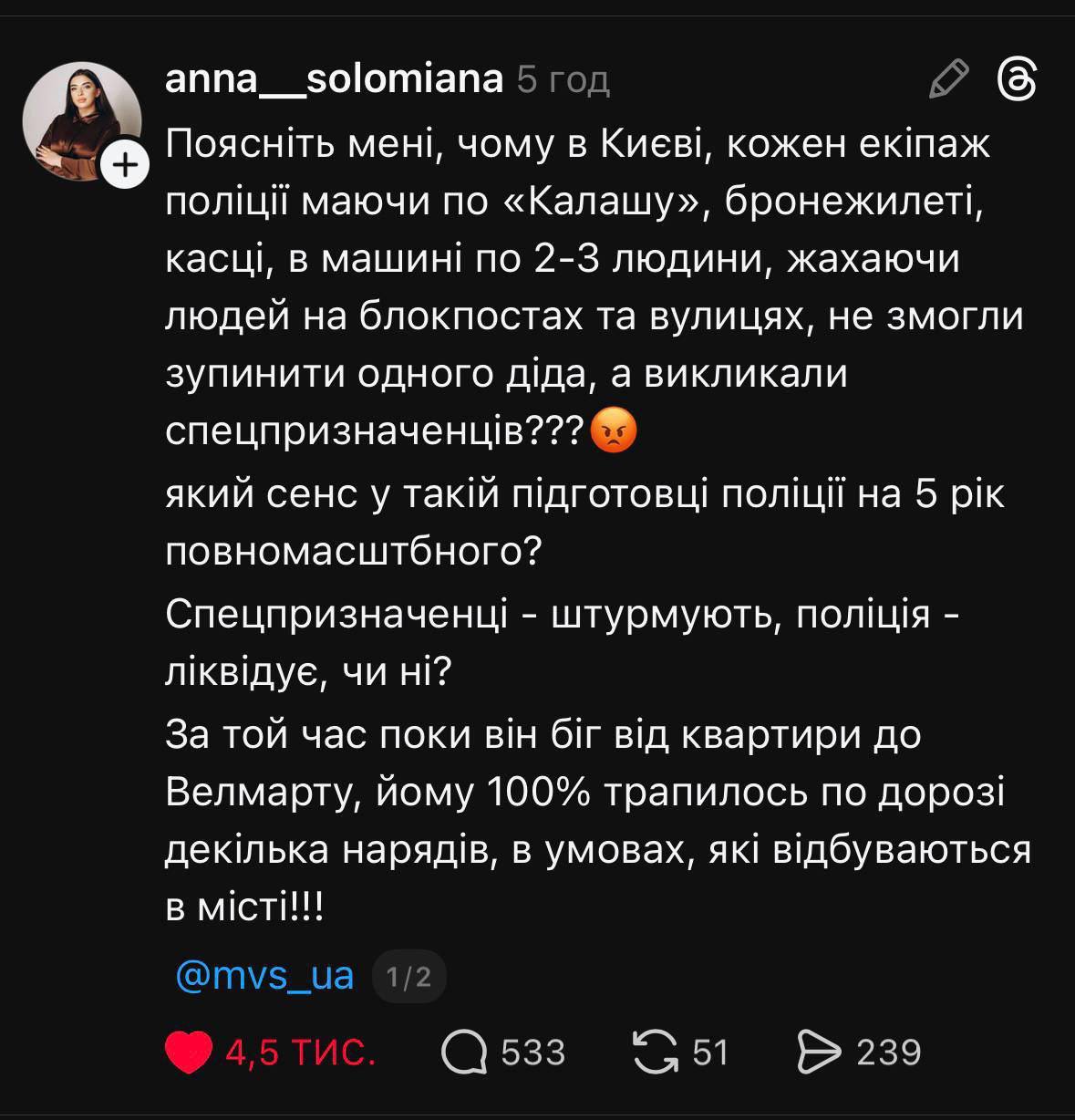
Task: Open the share options from the send icon
Action: coord(819,1053)
